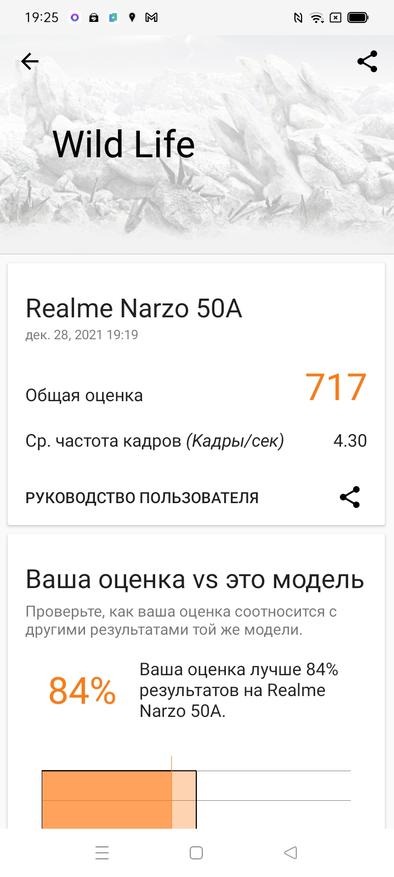Open recent apps from the navigation bar
The width and height of the screenshot is (394, 877).
click(102, 852)
